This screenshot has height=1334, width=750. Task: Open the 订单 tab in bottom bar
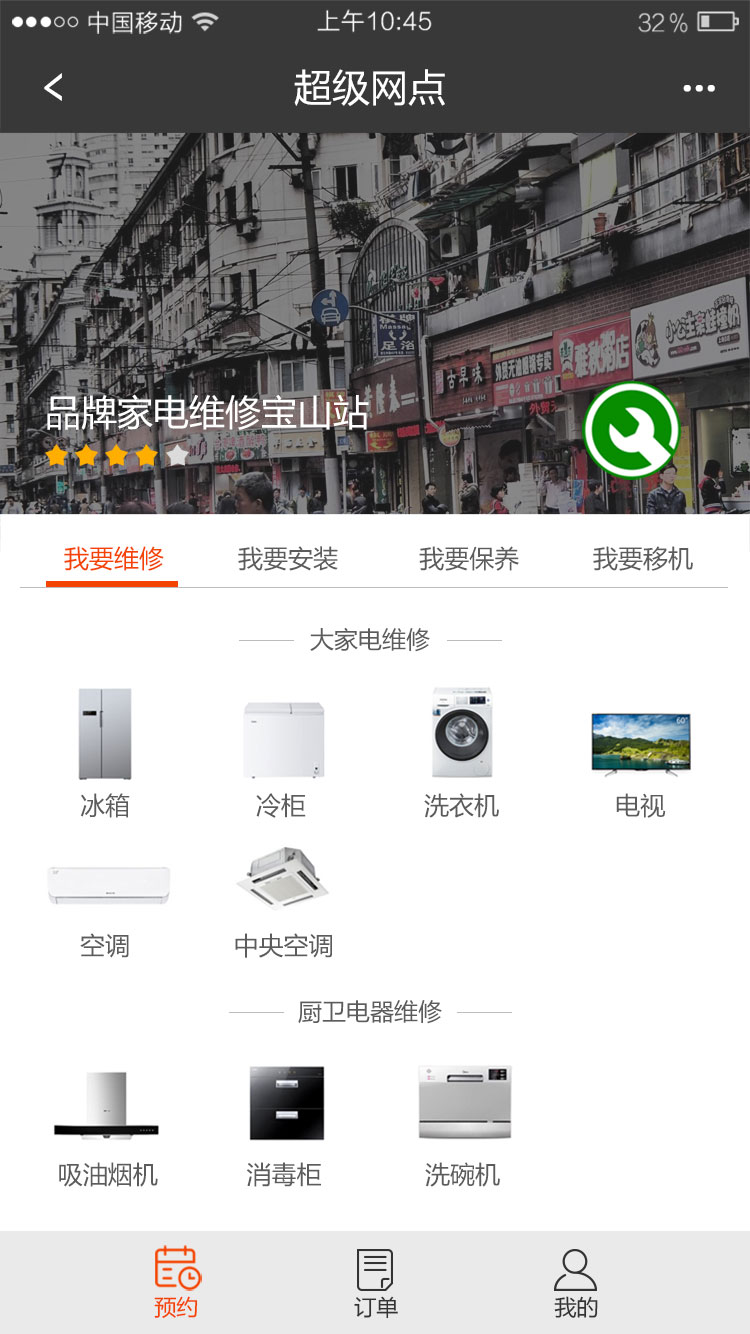(375, 1283)
